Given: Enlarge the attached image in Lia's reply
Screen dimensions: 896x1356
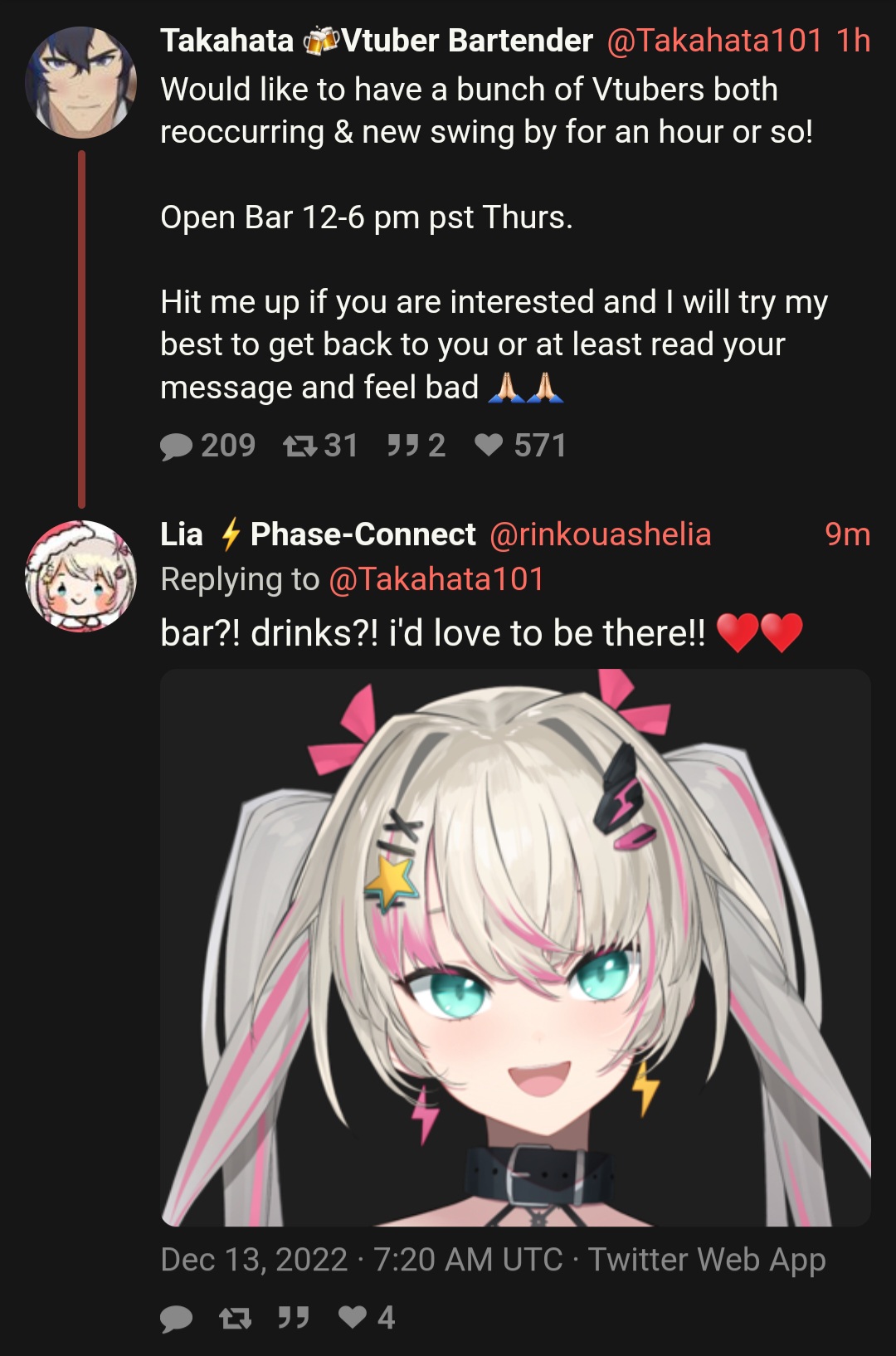Looking at the screenshot, I should [x=515, y=948].
